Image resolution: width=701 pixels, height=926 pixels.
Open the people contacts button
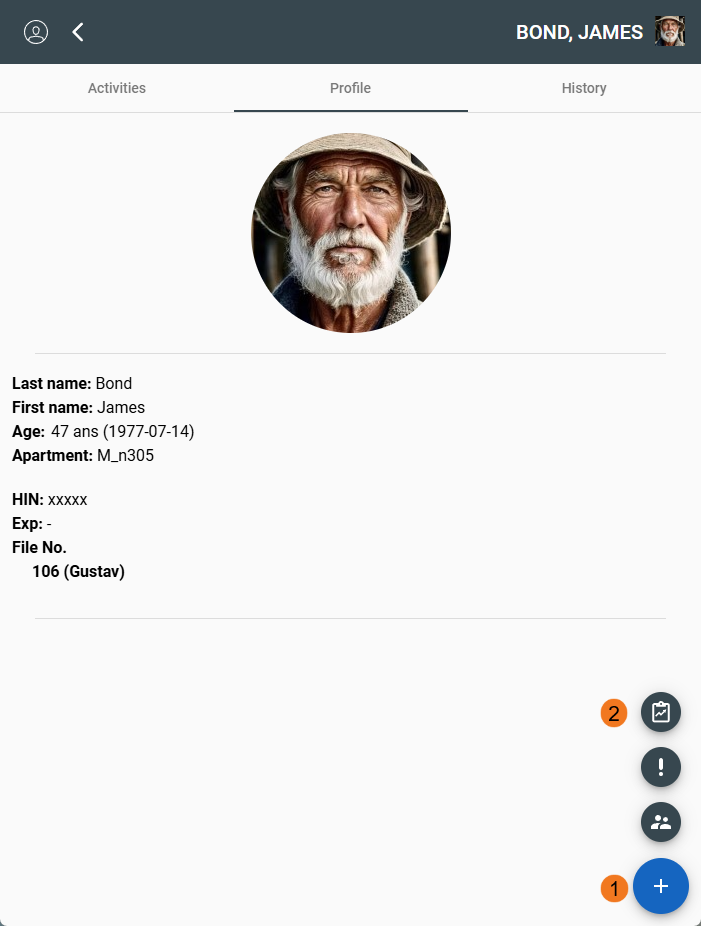coord(660,822)
